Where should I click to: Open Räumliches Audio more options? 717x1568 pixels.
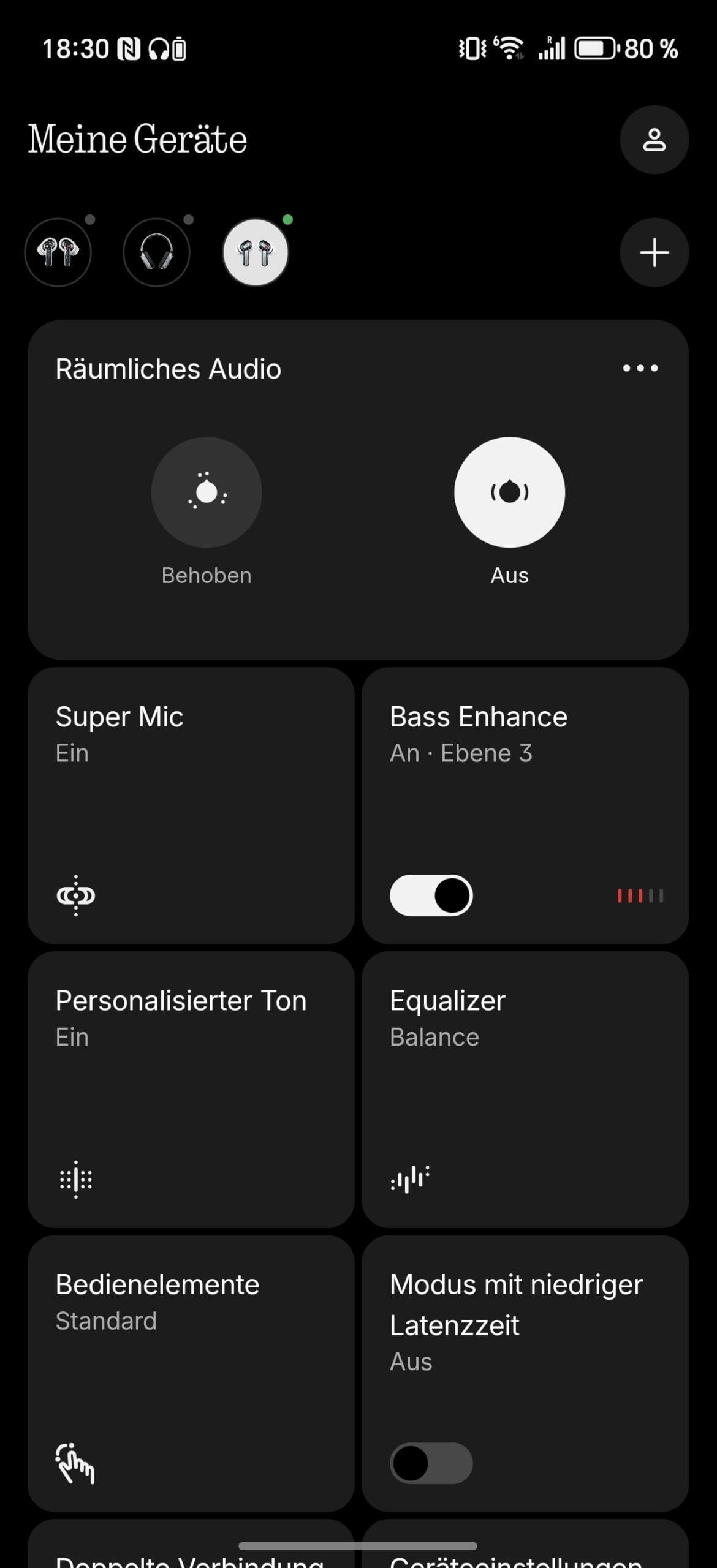click(640, 368)
